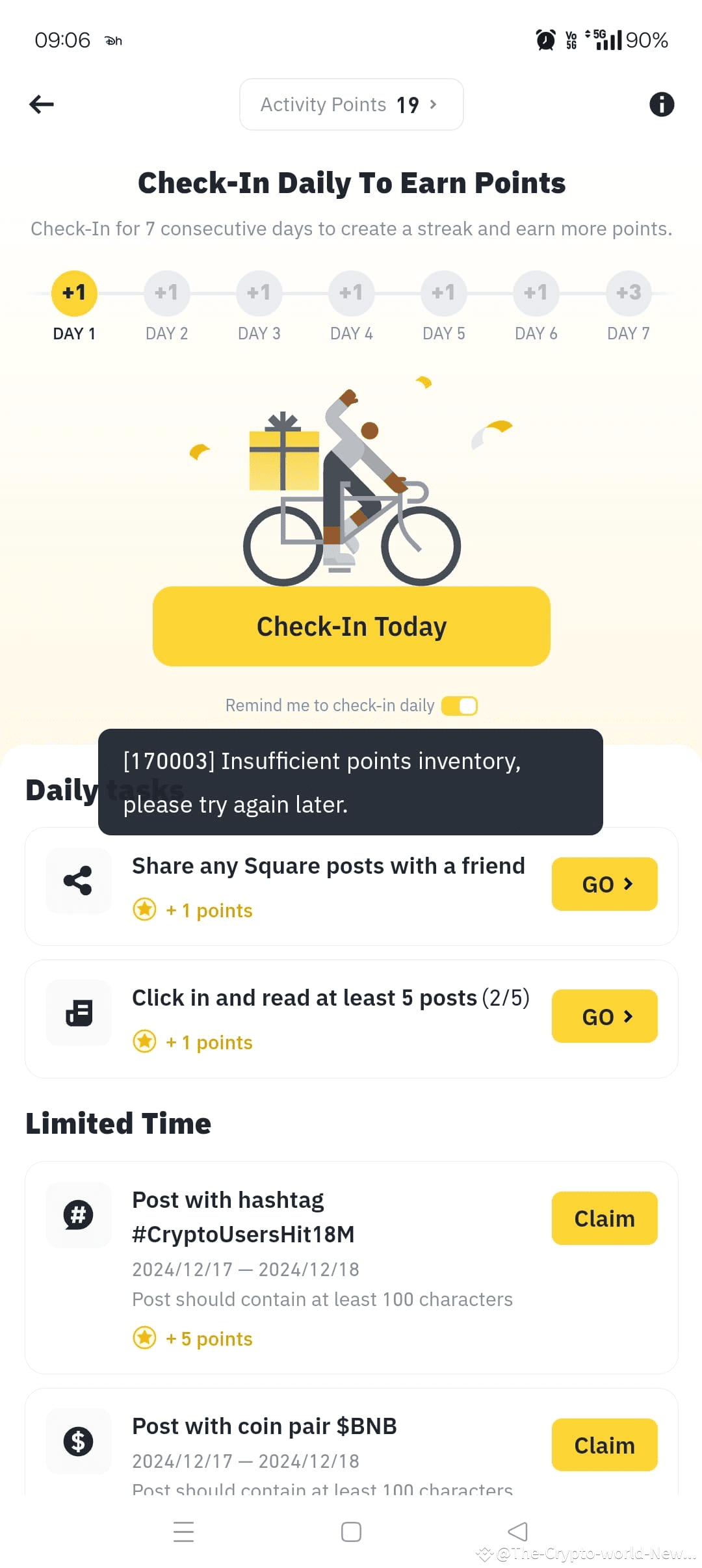Go to the system home screen
The width and height of the screenshot is (702, 1568).
[351, 1532]
